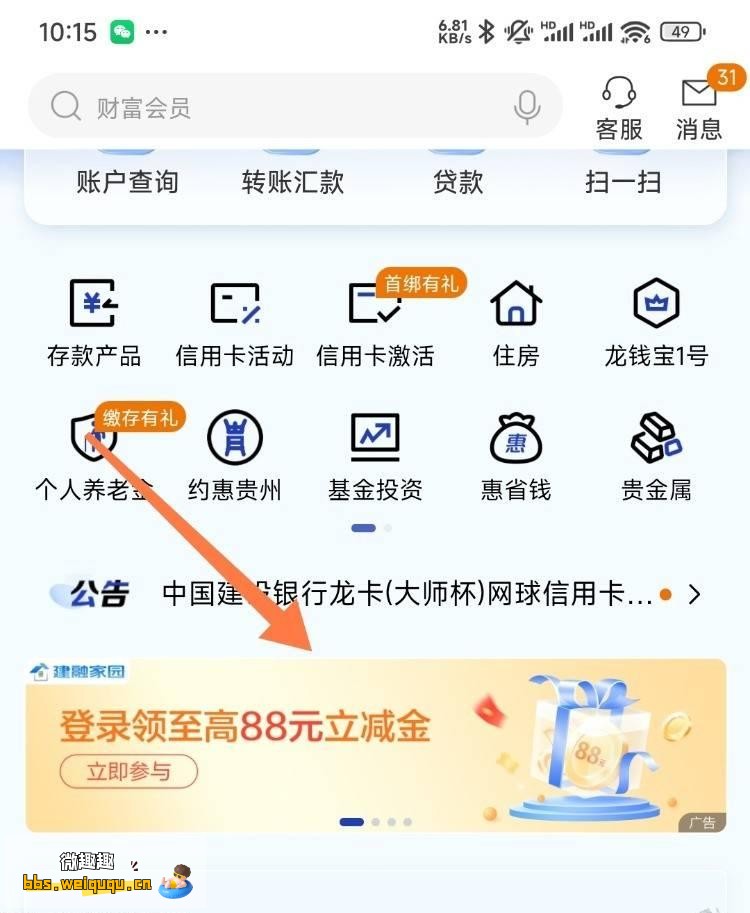Viewport: 750px width, 913px height.
Task: Launch 扫一扫 scanner
Action: (623, 181)
